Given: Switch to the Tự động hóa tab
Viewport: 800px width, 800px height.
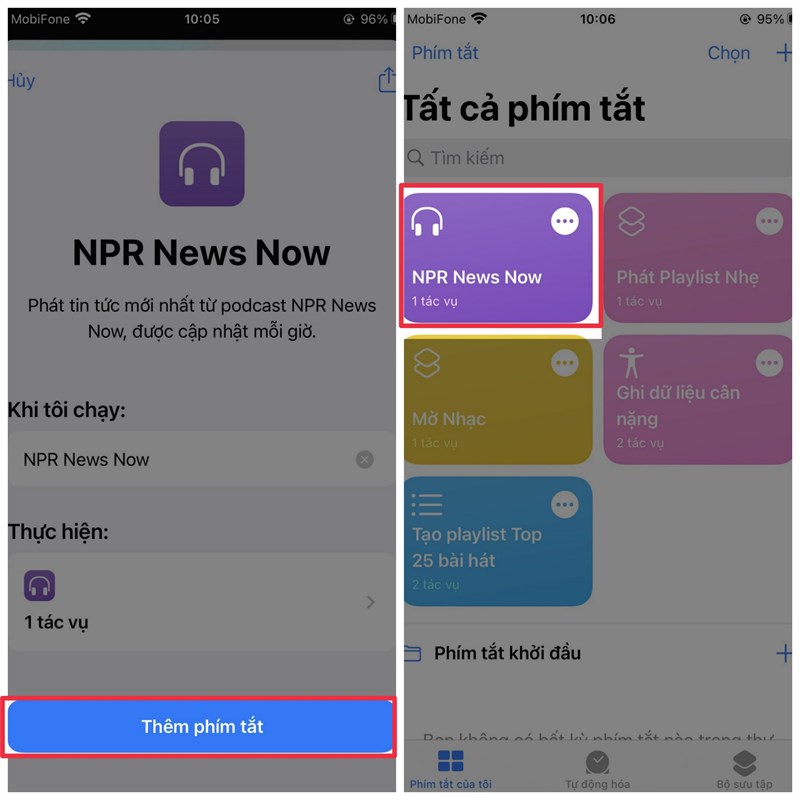Looking at the screenshot, I should (x=596, y=769).
